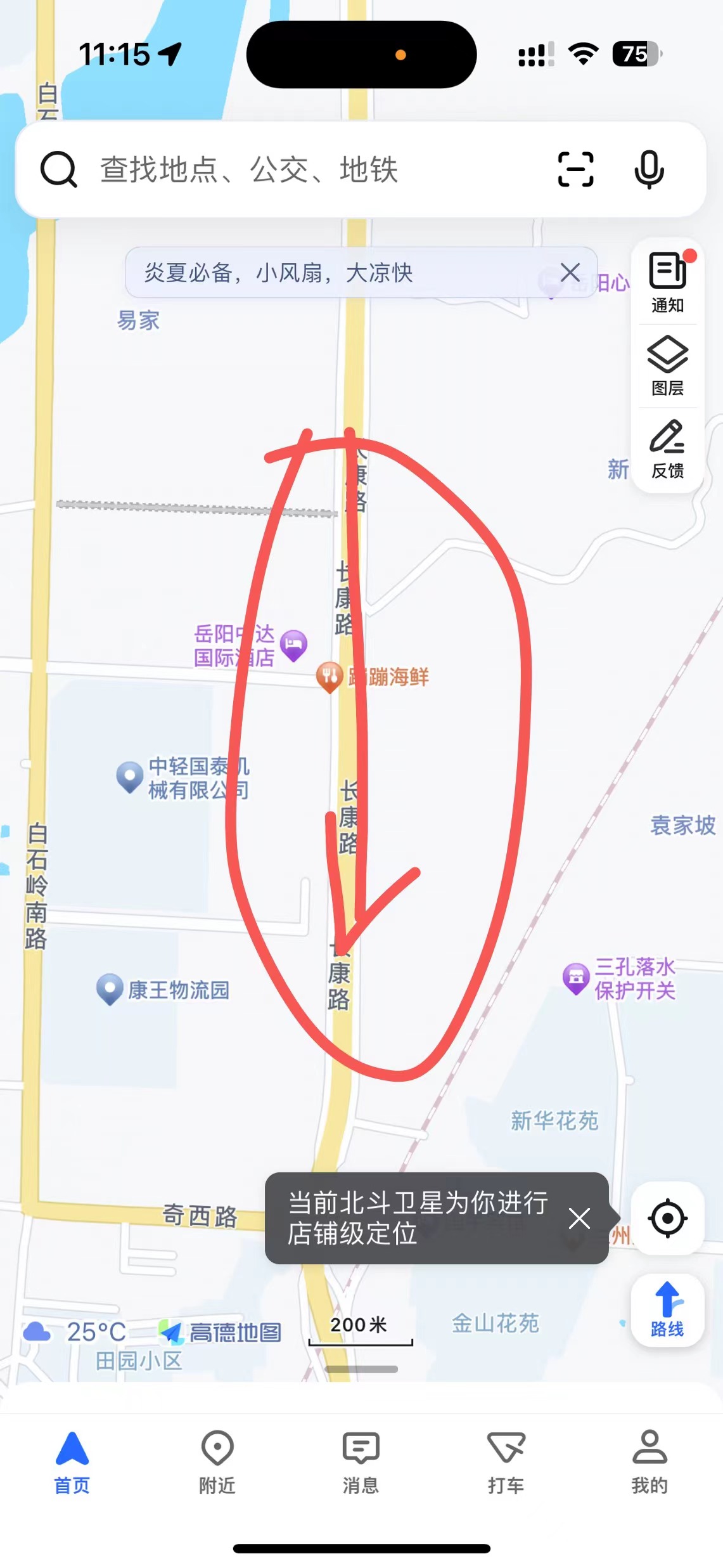The image size is (723, 1568).
Task: Open the 蹦蹦海鲜 restaurant marker
Action: pyautogui.click(x=330, y=676)
